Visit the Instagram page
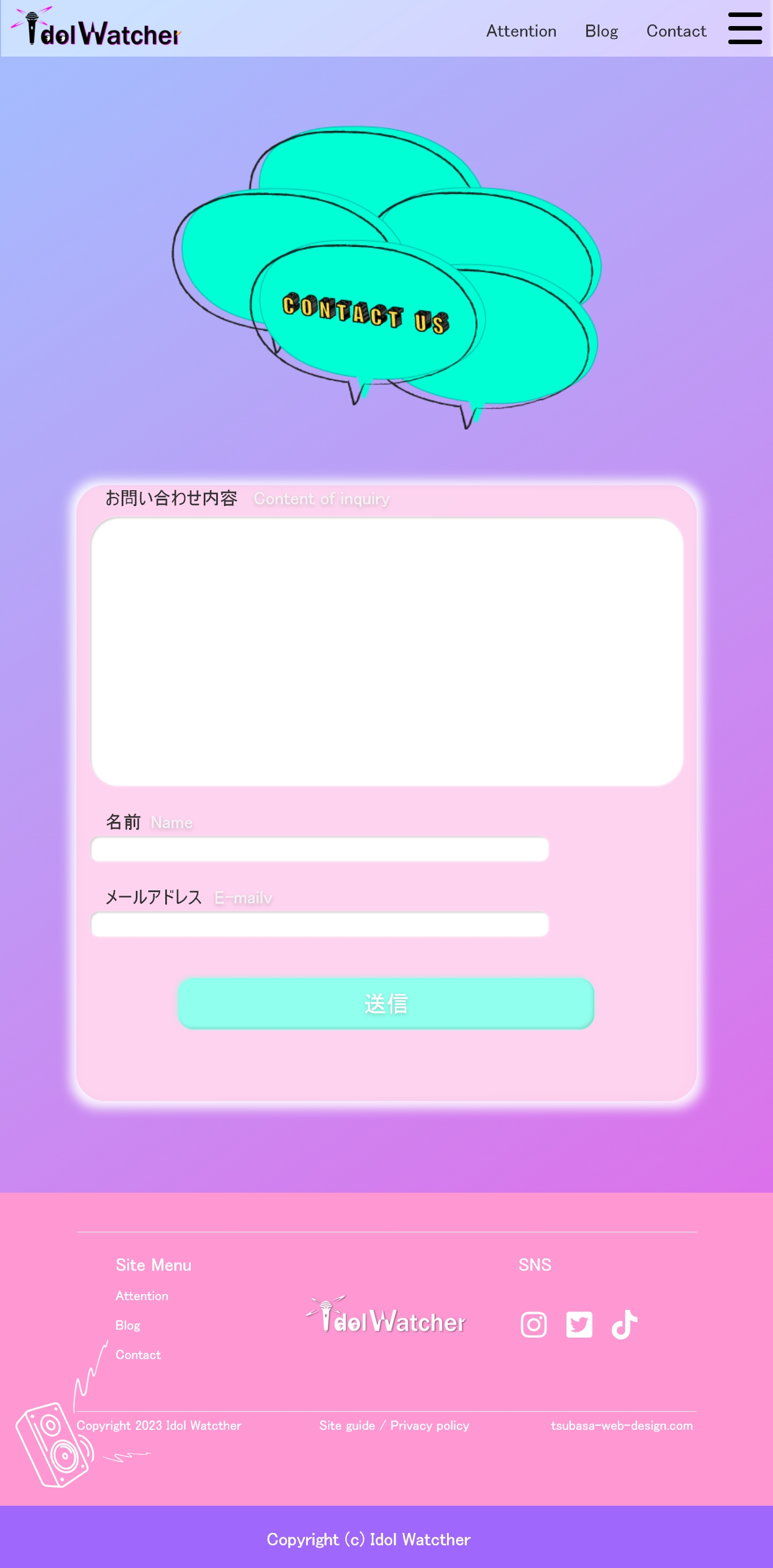The height and width of the screenshot is (1568, 773). pyautogui.click(x=533, y=1325)
